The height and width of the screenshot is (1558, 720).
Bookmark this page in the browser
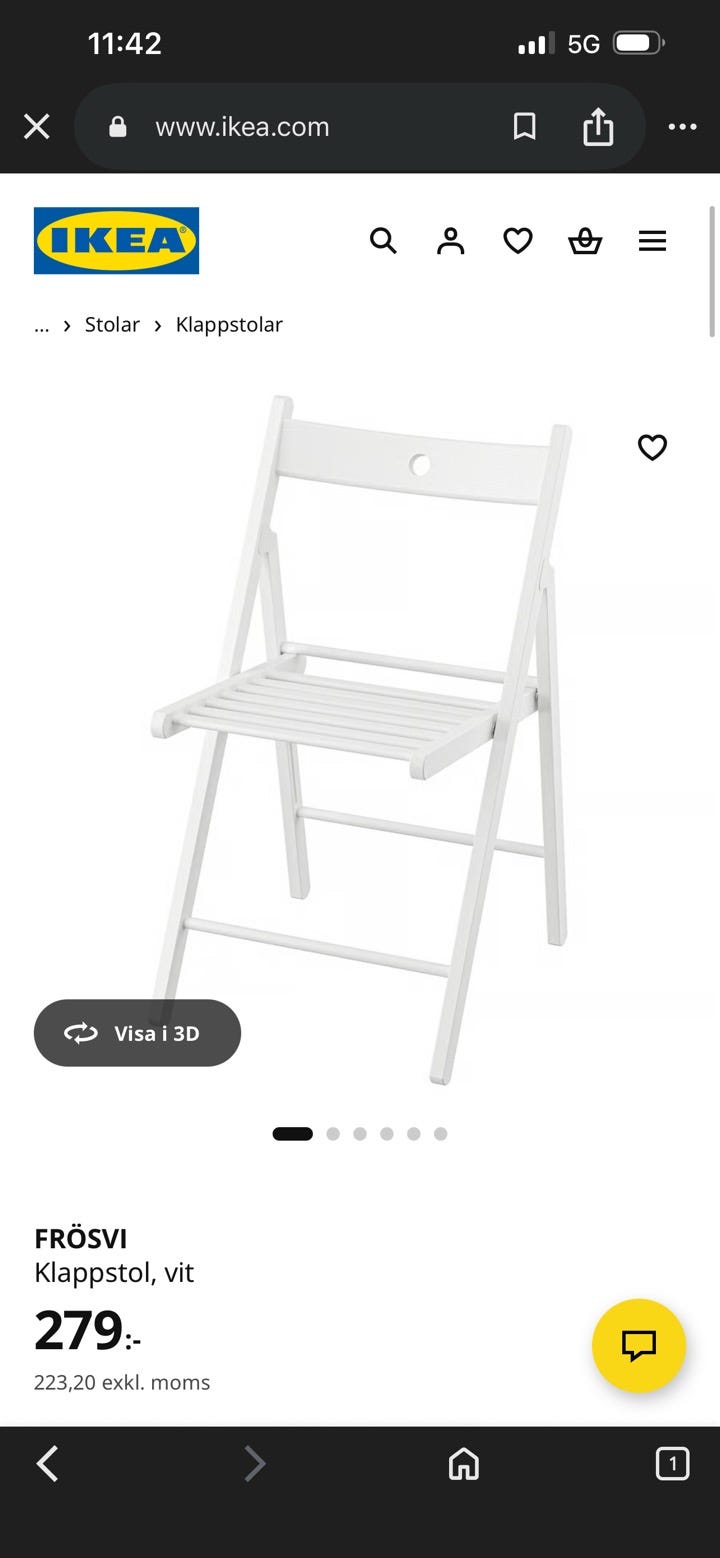pyautogui.click(x=524, y=127)
